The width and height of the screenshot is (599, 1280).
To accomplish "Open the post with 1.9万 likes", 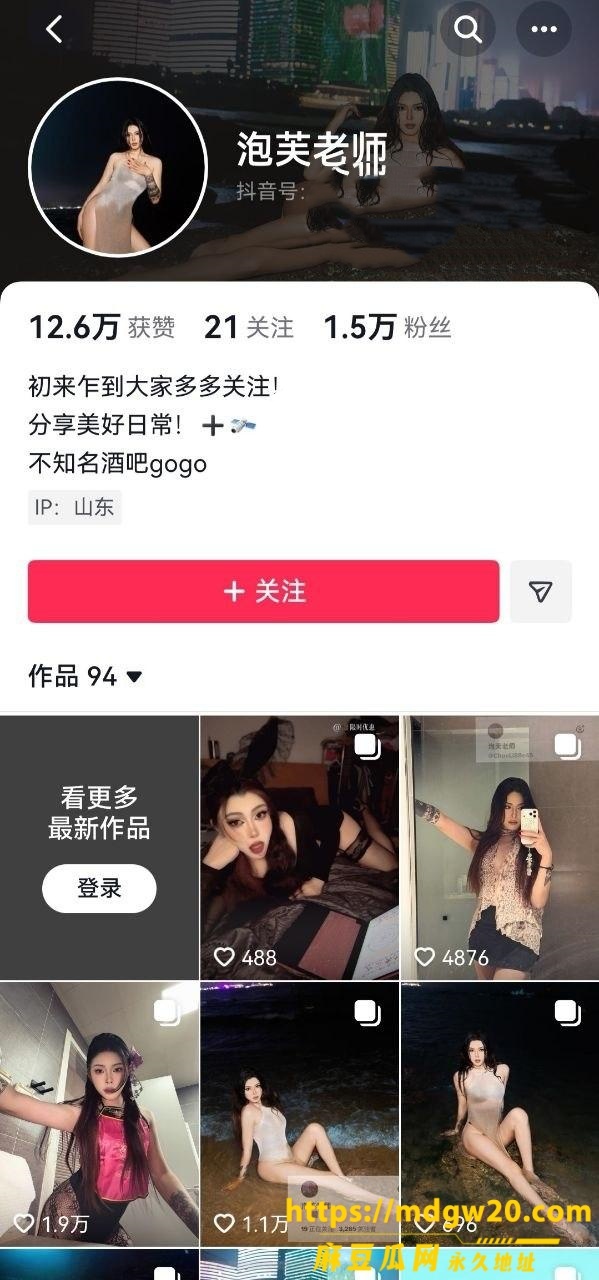I will pyautogui.click(x=99, y=1113).
